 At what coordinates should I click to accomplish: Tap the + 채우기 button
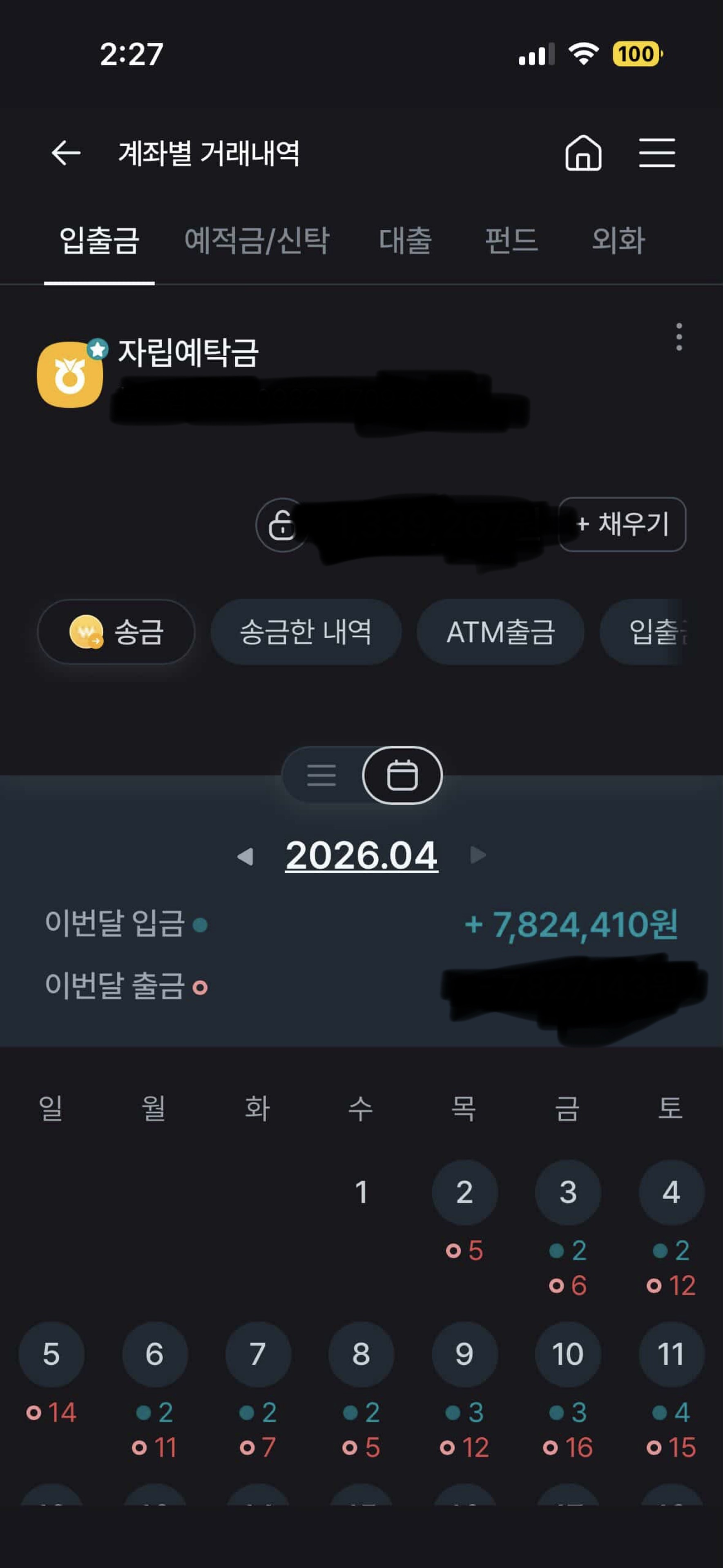click(623, 524)
